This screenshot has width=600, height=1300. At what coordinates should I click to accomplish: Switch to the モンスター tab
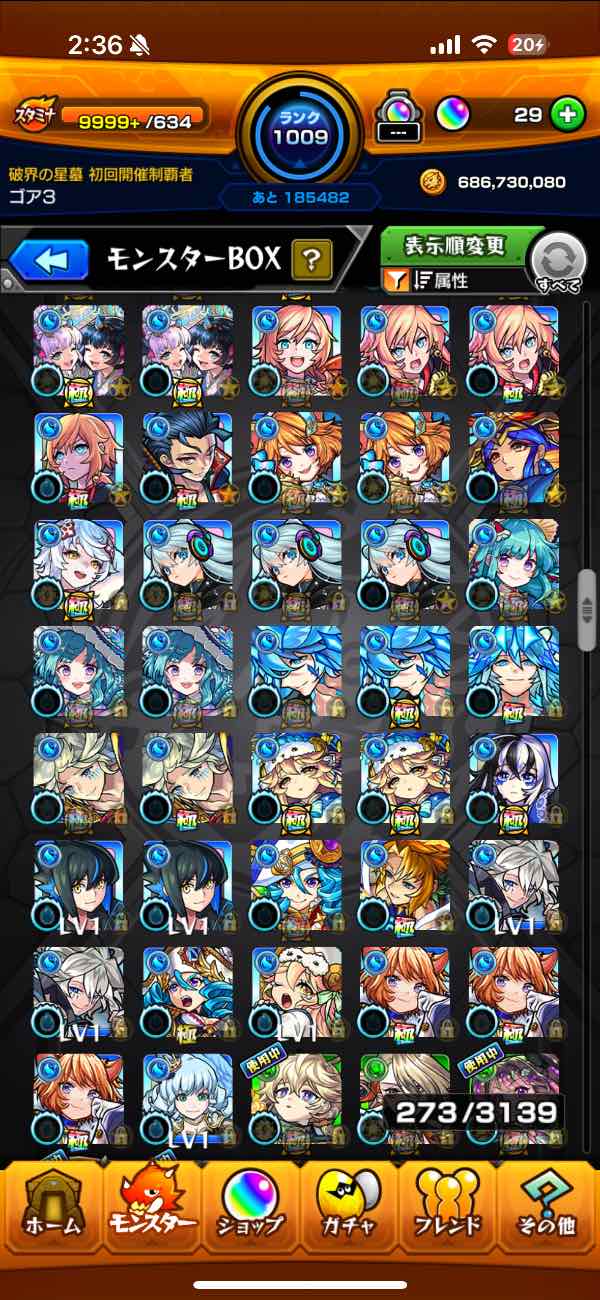coord(150,1205)
